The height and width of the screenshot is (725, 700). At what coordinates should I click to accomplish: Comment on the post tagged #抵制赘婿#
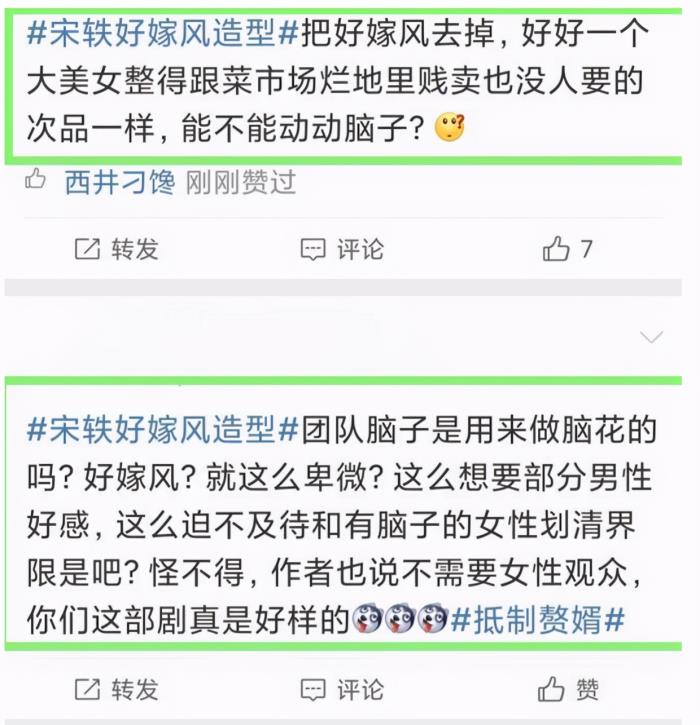(x=342, y=689)
